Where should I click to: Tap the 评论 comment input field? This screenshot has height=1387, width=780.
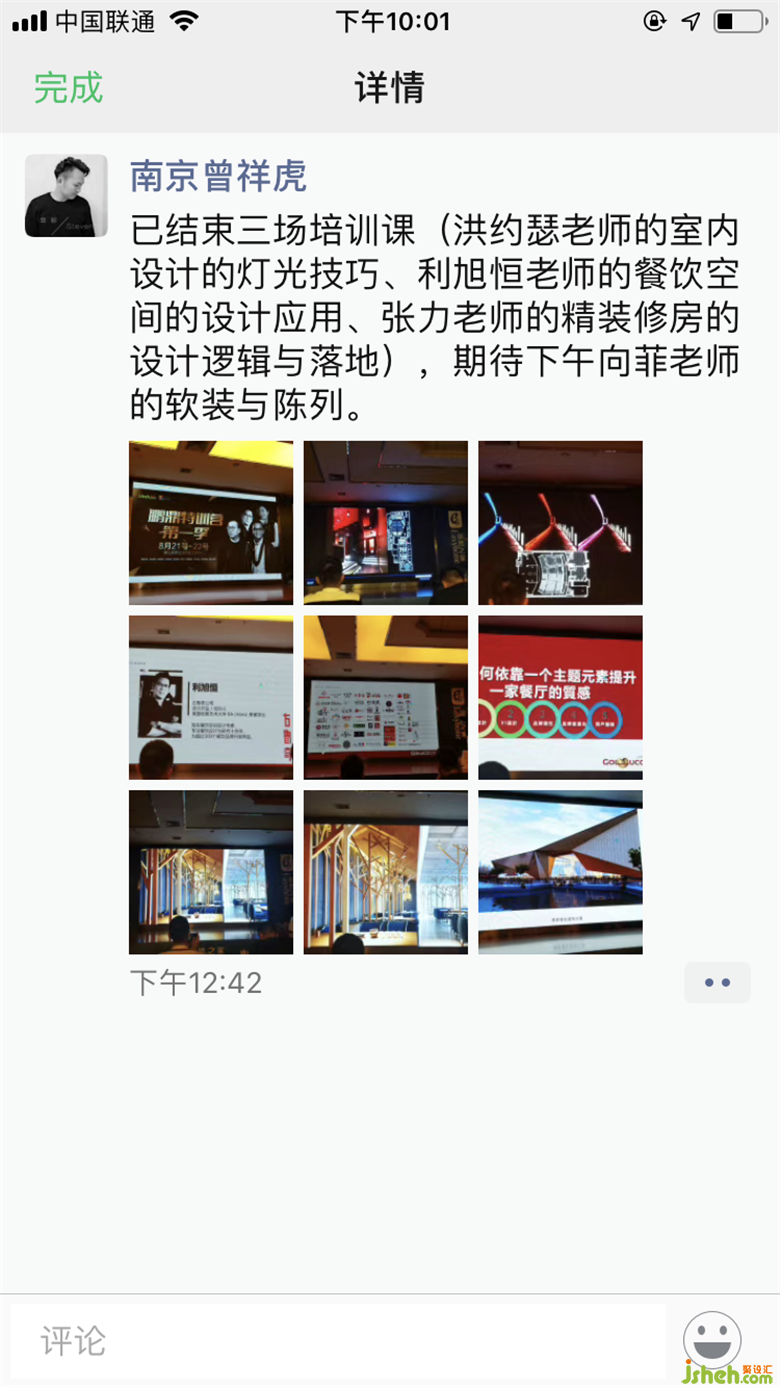(x=337, y=1341)
